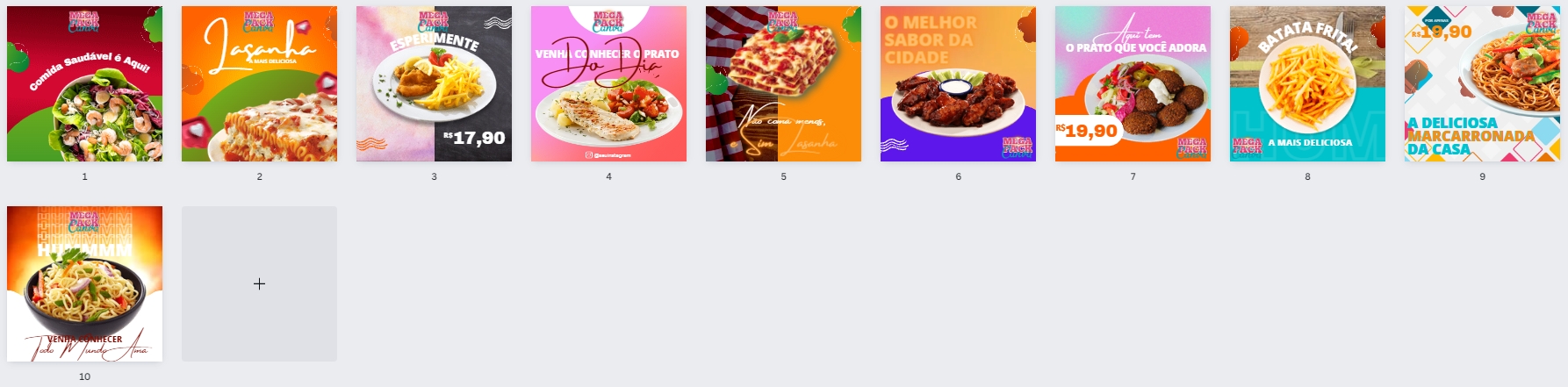Open page 3 priced R$17,90
The width and height of the screenshot is (1568, 387).
(434, 84)
